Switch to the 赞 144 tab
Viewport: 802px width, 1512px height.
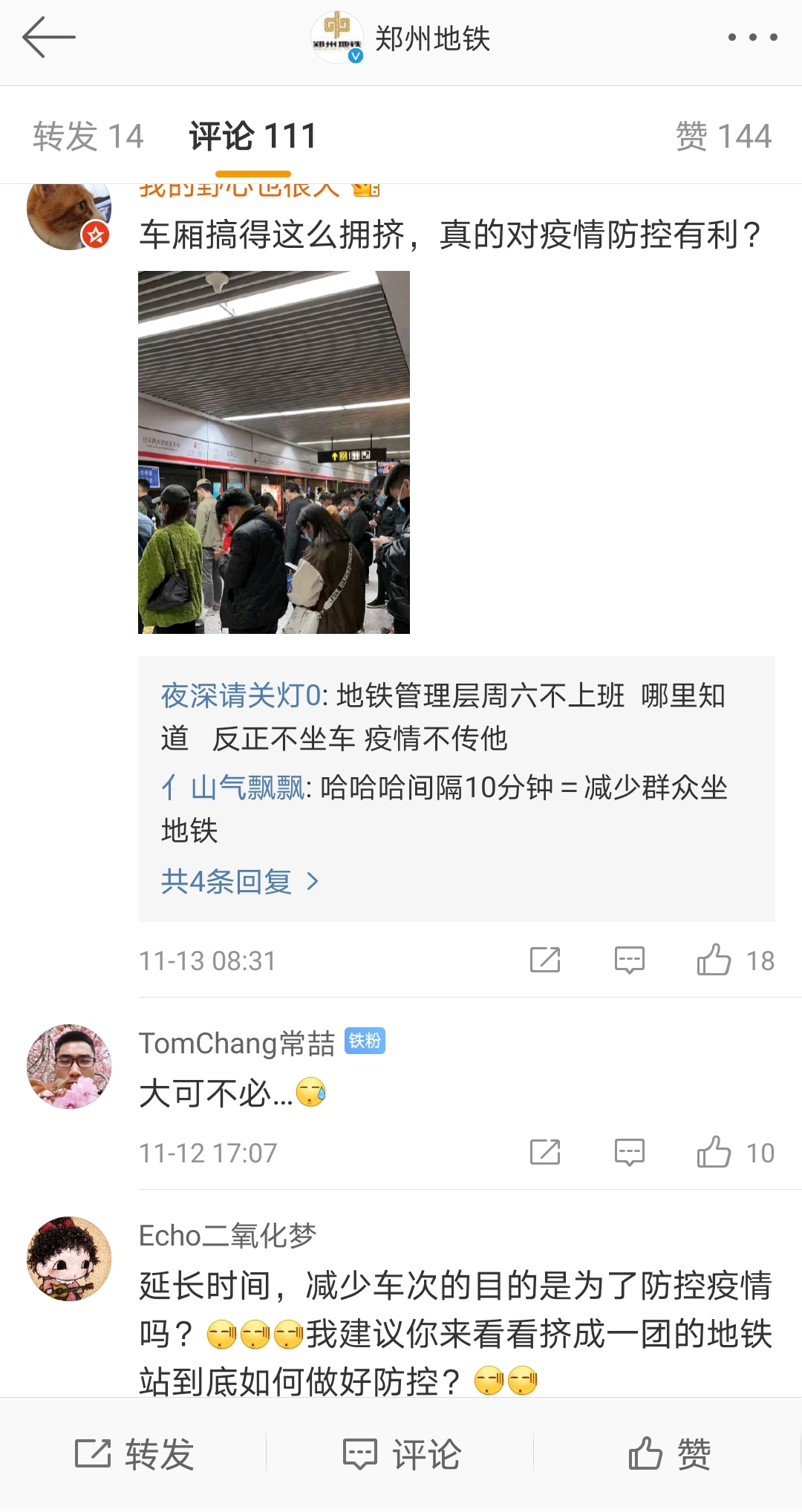(x=723, y=137)
